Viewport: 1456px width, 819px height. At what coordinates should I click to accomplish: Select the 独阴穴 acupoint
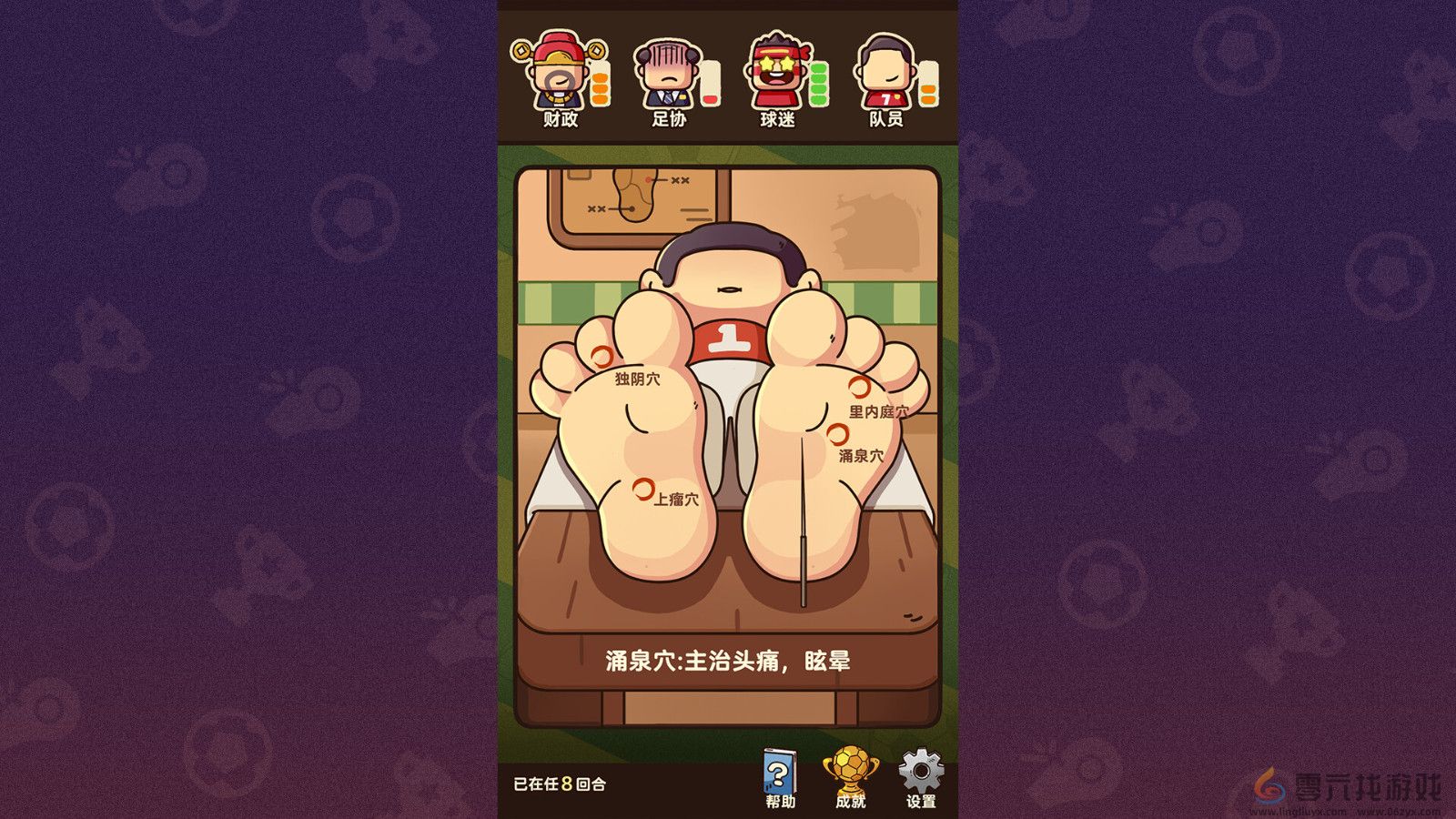click(602, 357)
